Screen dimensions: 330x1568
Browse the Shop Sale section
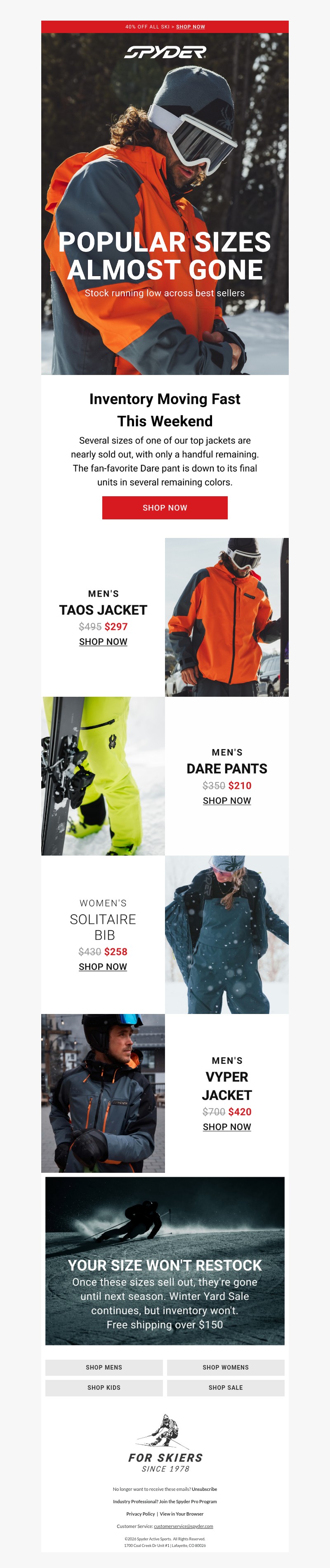click(x=225, y=1387)
